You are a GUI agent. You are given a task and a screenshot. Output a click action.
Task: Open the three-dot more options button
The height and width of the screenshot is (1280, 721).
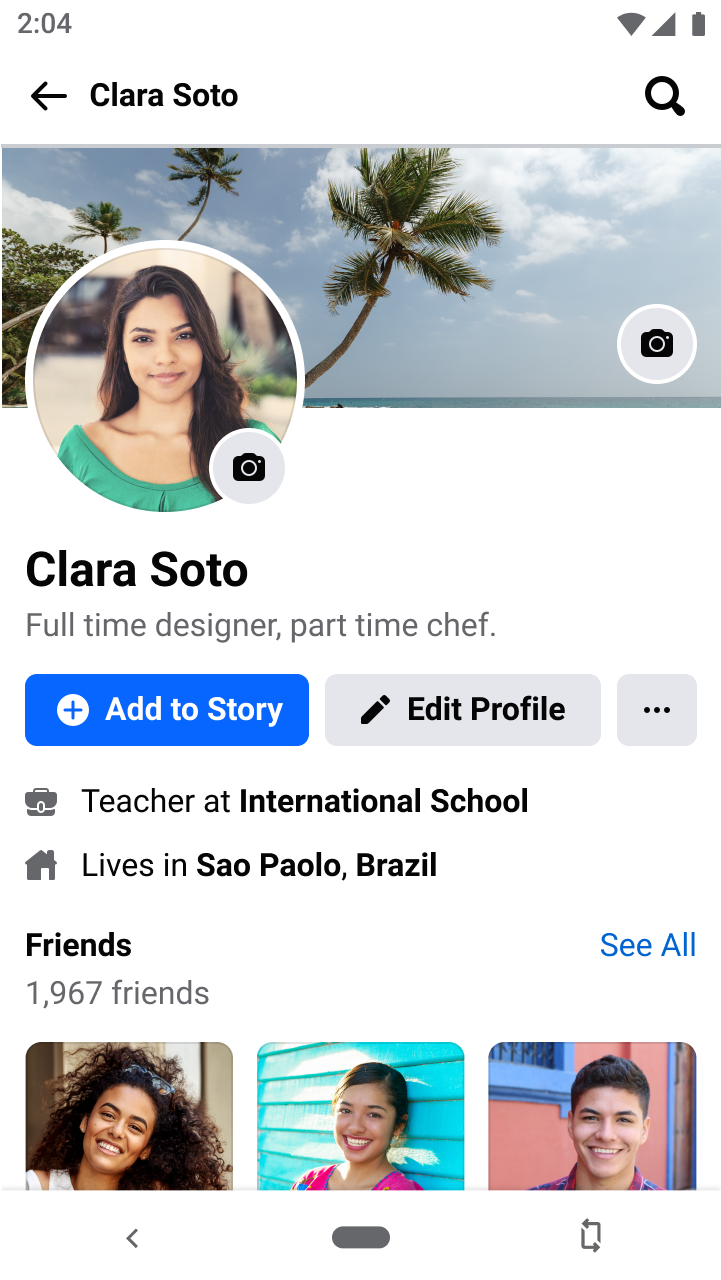coord(656,710)
